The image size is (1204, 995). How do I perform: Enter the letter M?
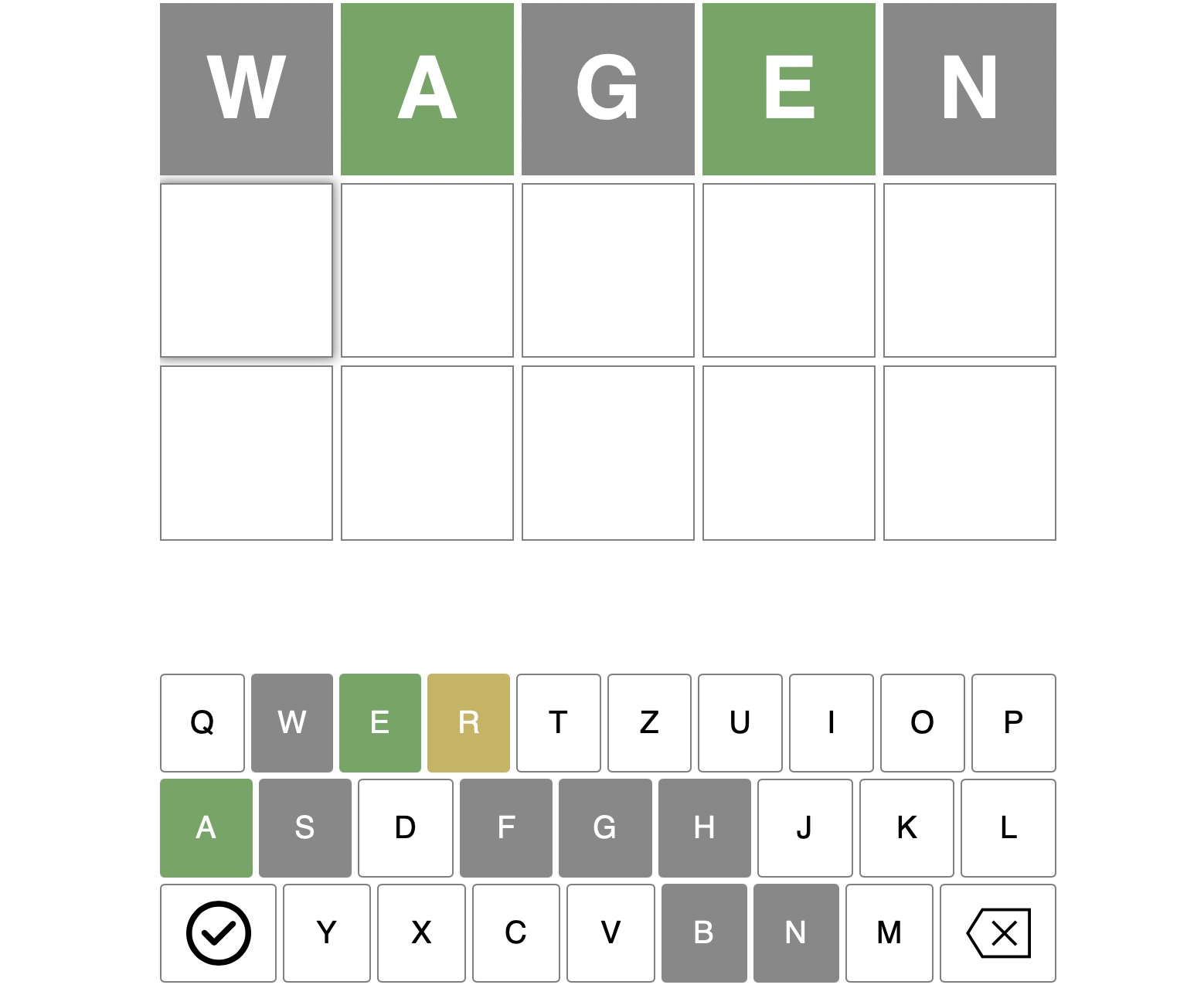[889, 932]
